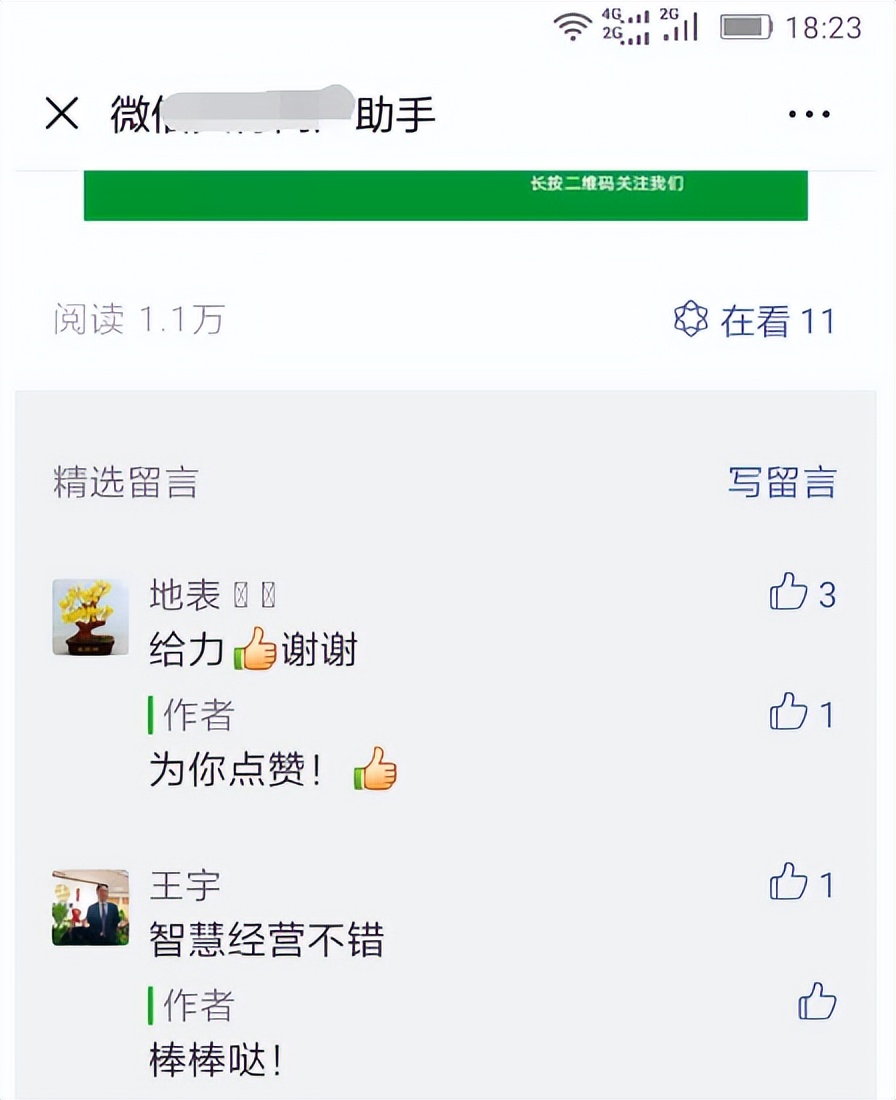
Task: Open the more options menu (three dots)
Action: point(808,114)
